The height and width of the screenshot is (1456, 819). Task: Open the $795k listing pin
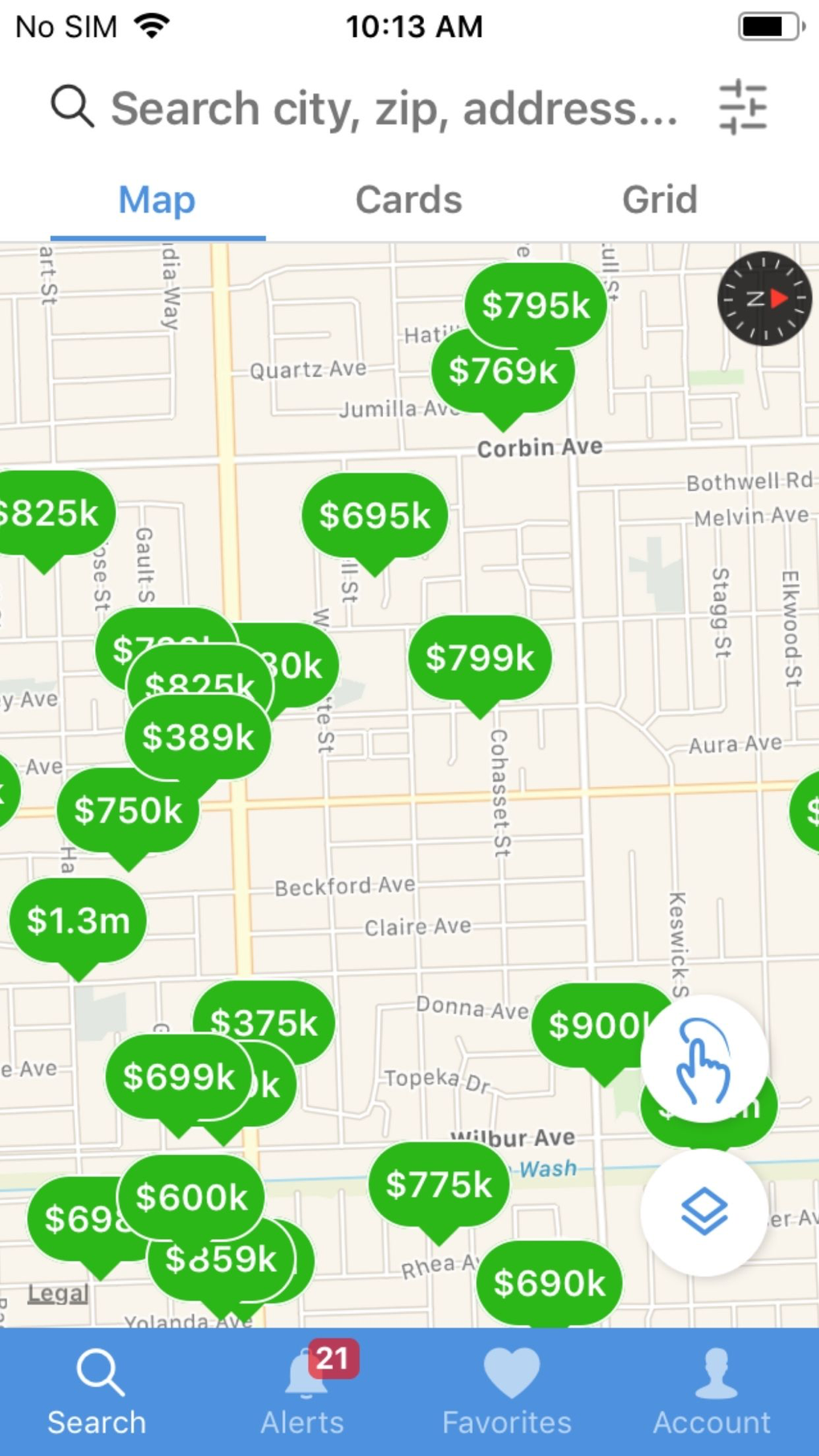point(536,304)
